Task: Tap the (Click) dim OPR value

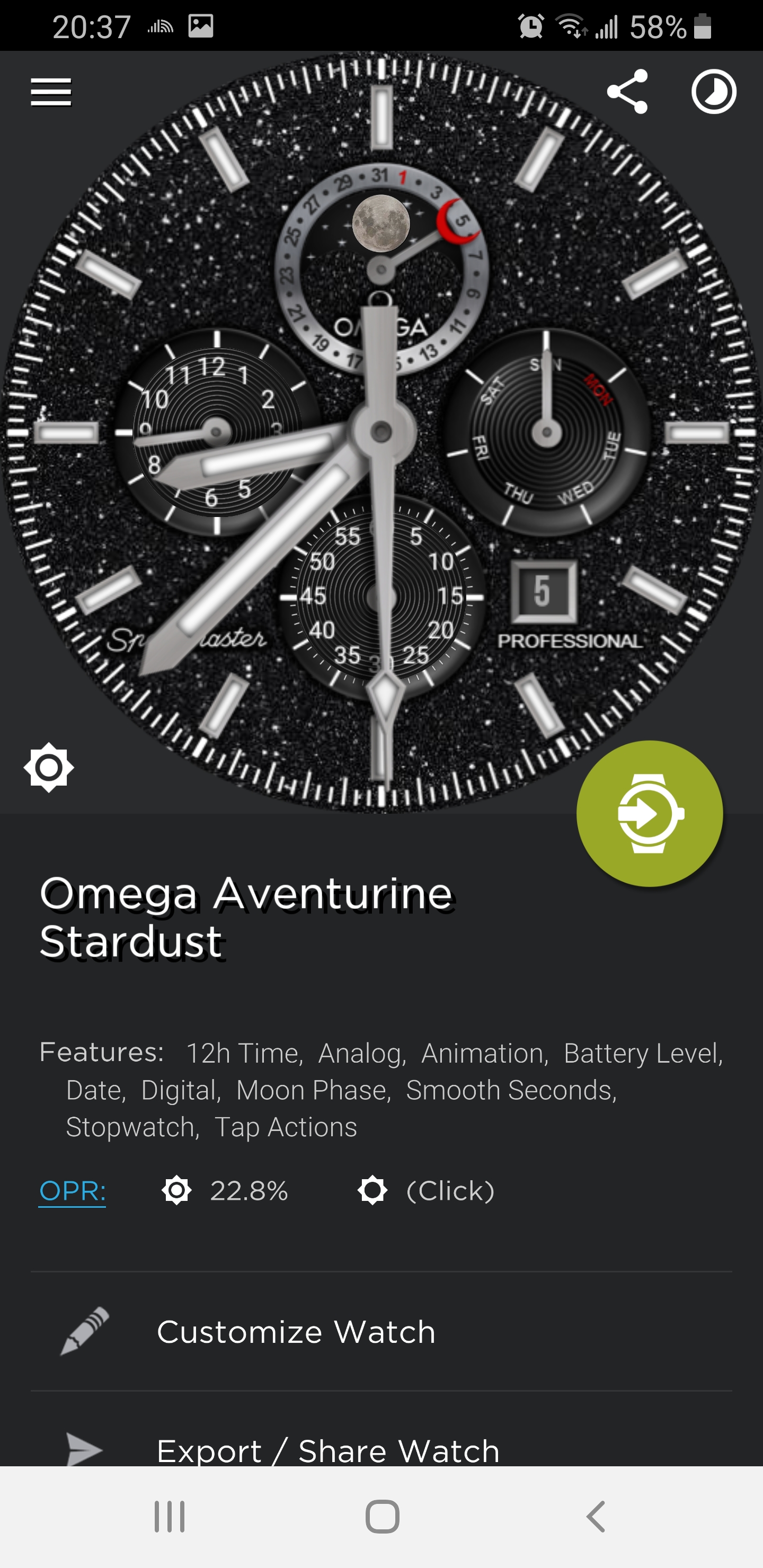Action: (x=450, y=1191)
